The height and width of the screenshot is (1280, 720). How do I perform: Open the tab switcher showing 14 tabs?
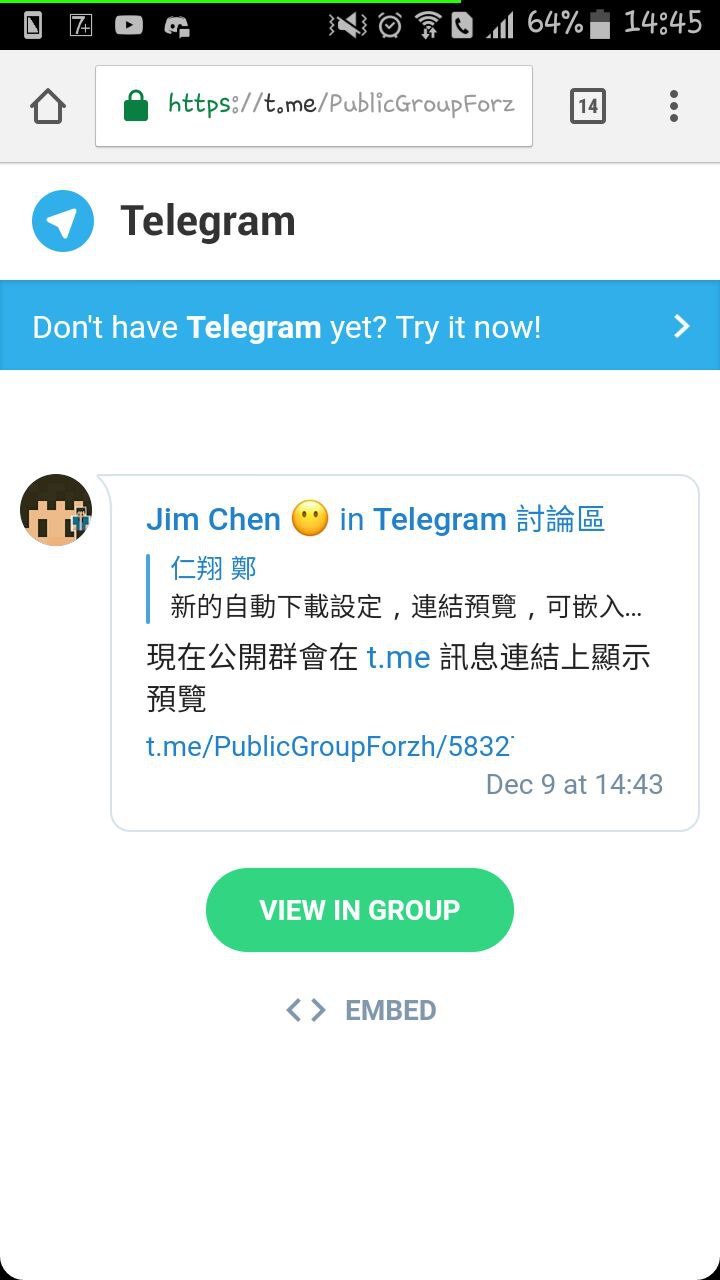[587, 106]
